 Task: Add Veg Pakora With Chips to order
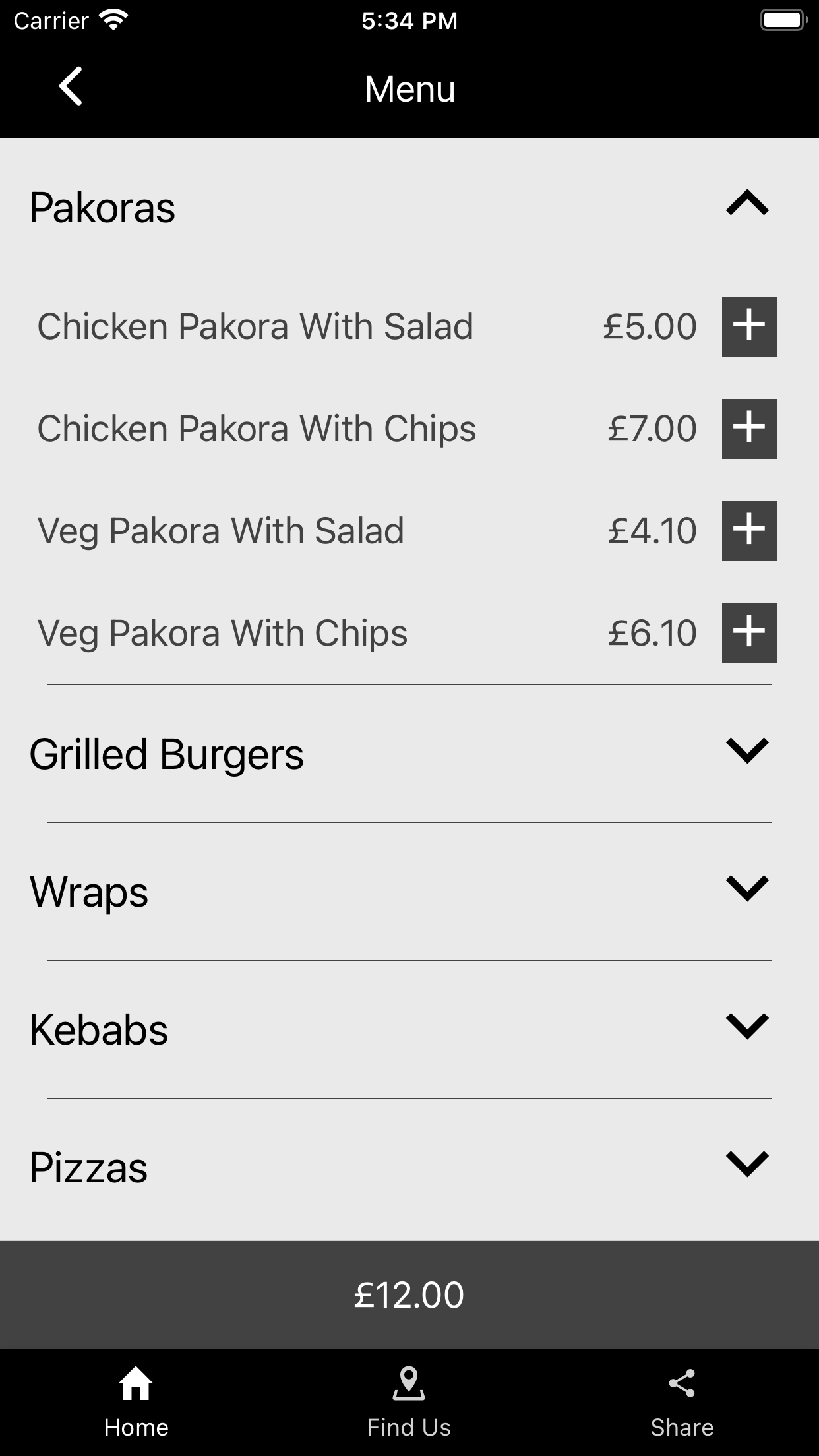coord(749,633)
